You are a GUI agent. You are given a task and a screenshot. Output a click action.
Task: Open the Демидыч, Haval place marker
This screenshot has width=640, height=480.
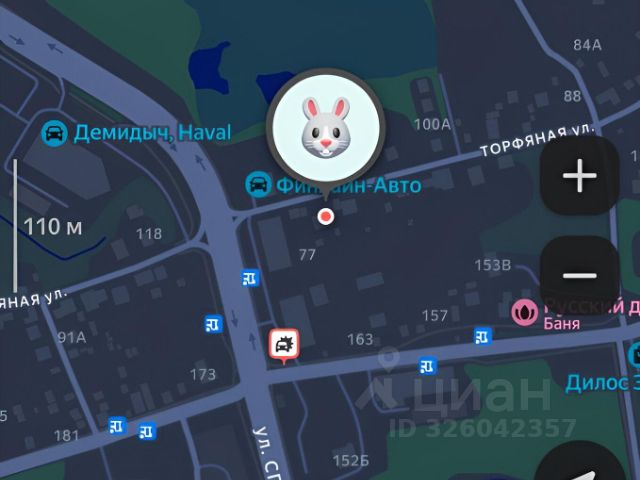55,132
